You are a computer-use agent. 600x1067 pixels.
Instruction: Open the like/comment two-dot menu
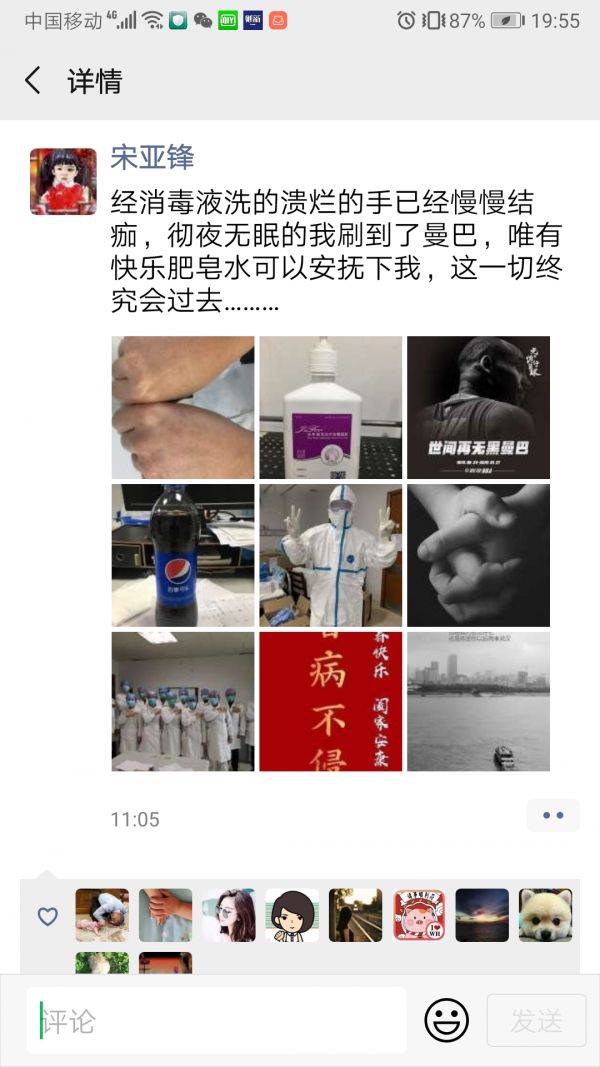(x=553, y=816)
